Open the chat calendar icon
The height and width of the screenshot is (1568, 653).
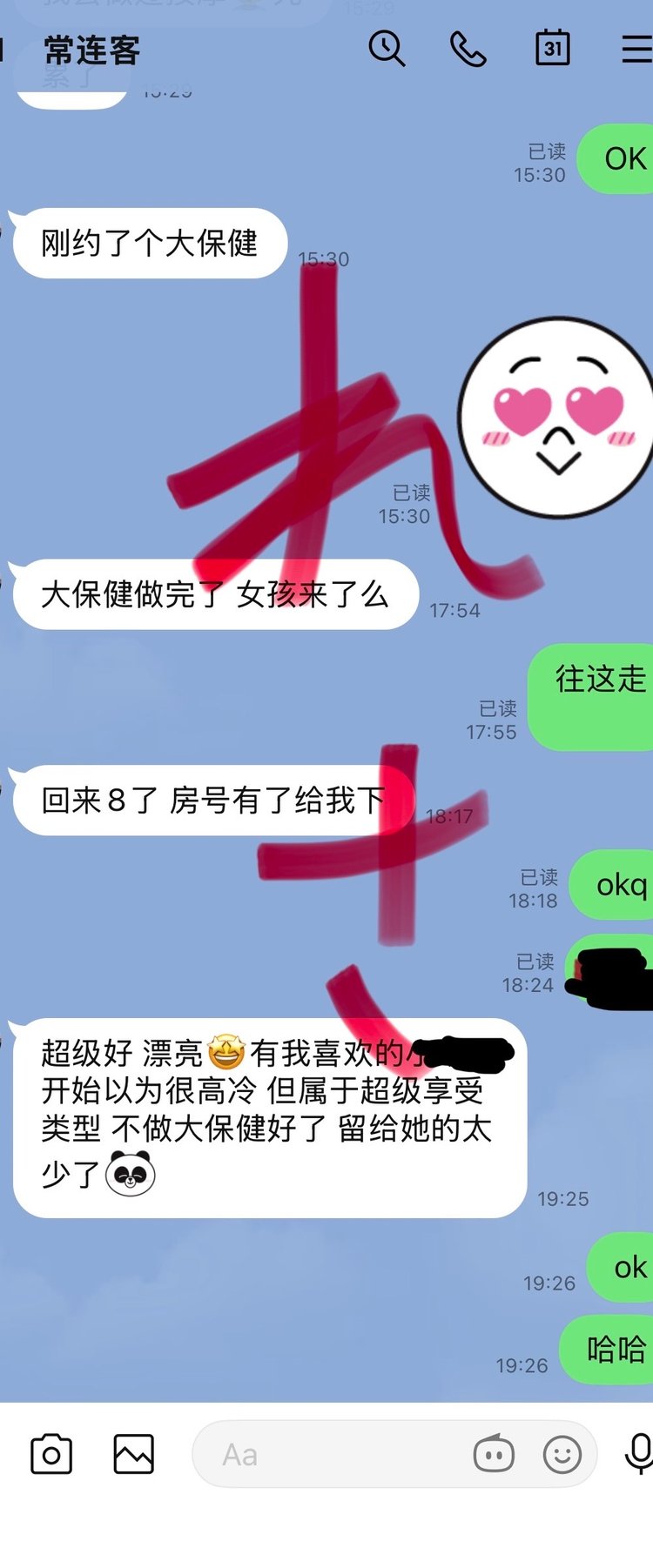click(x=552, y=48)
